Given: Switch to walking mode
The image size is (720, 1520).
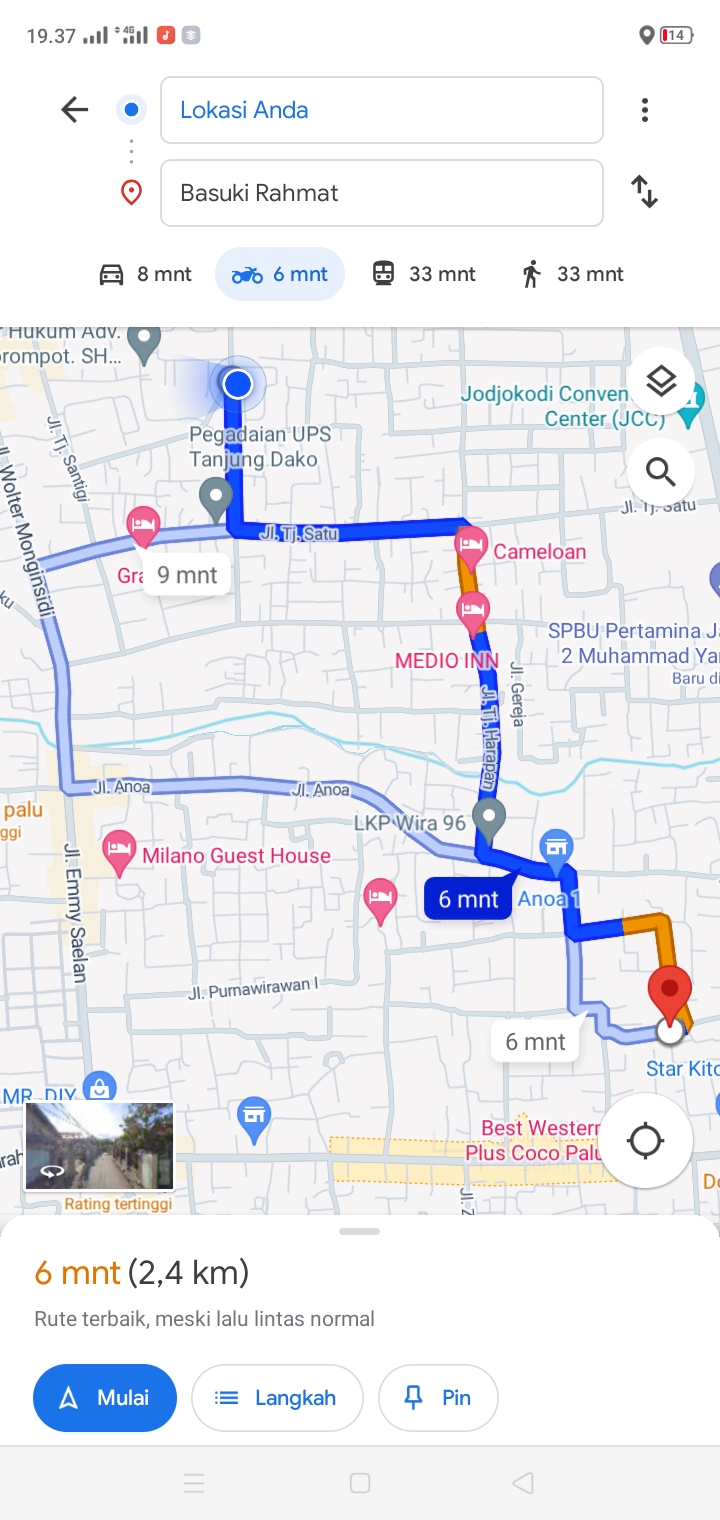Looking at the screenshot, I should [x=572, y=274].
